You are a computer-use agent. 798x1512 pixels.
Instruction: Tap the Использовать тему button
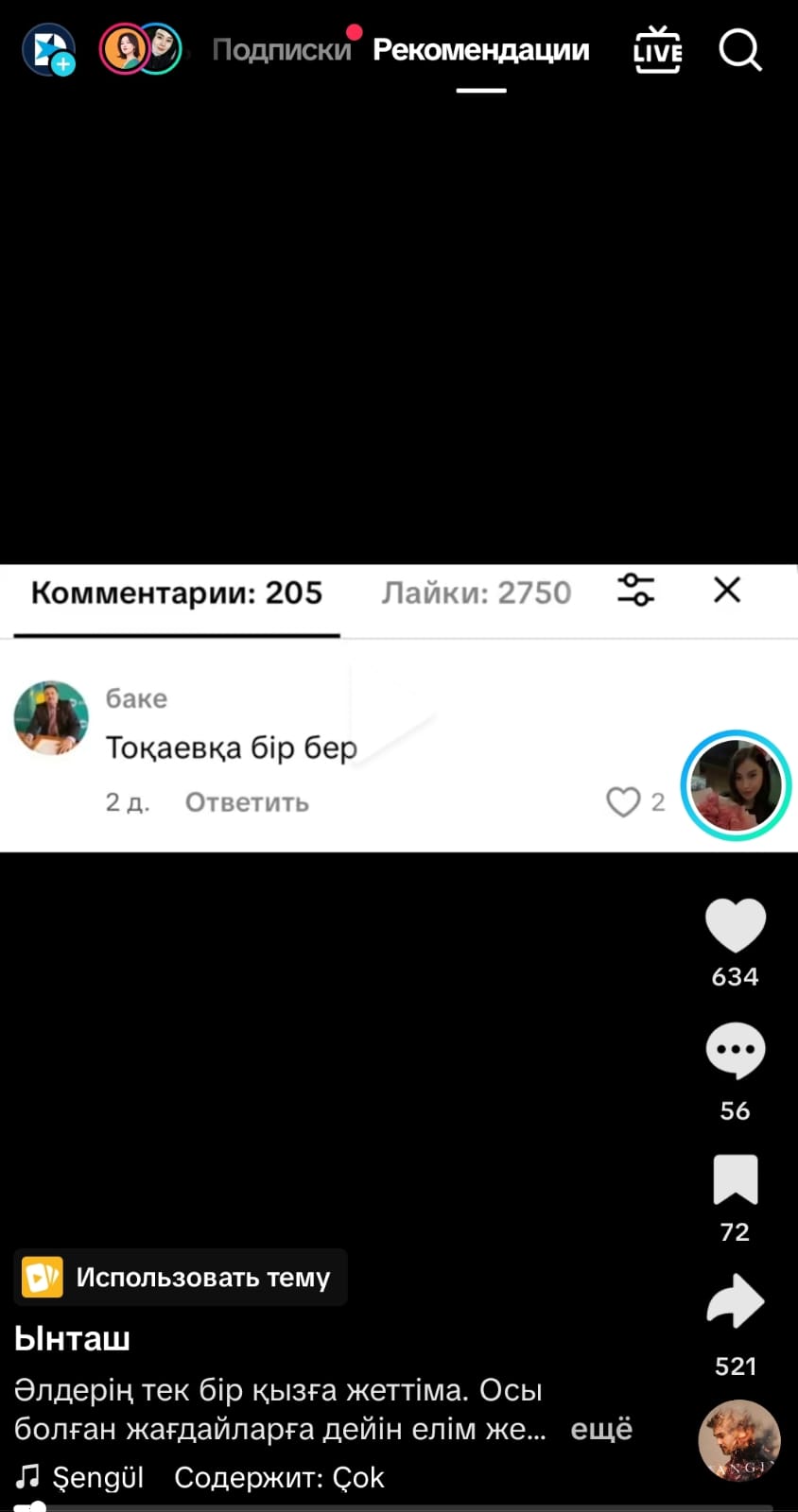[181, 1278]
